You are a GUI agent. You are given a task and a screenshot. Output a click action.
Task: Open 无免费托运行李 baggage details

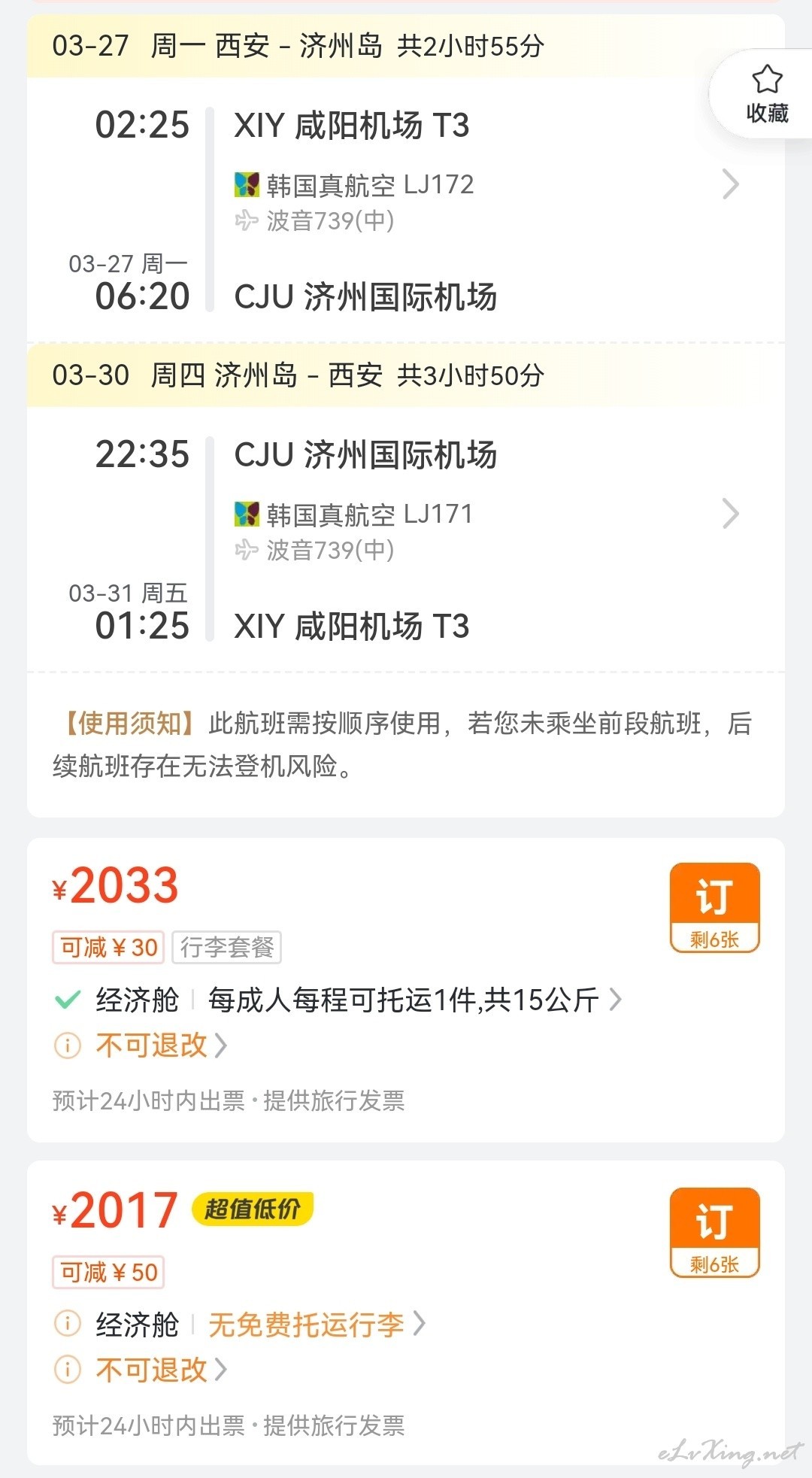[x=317, y=1325]
